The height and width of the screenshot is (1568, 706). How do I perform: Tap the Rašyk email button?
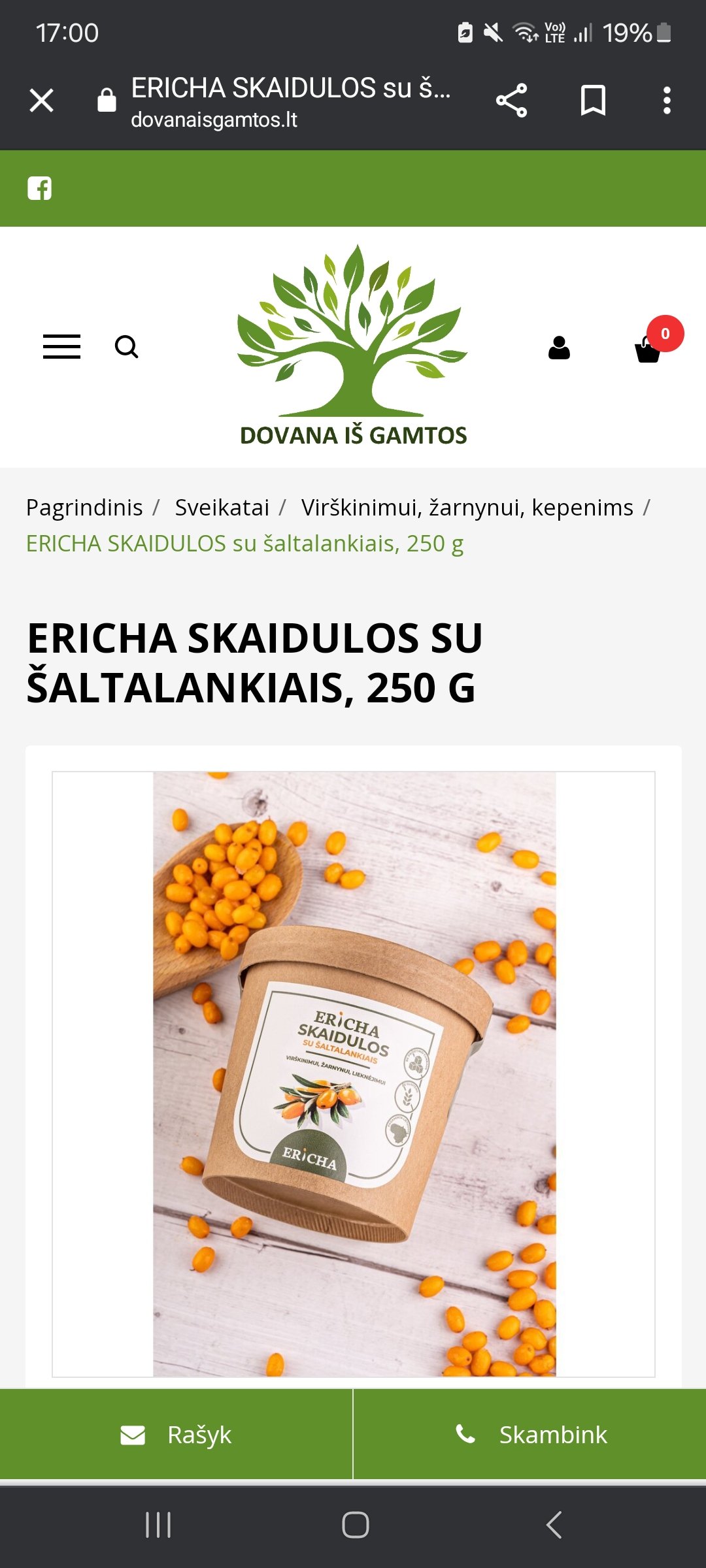tap(176, 1434)
